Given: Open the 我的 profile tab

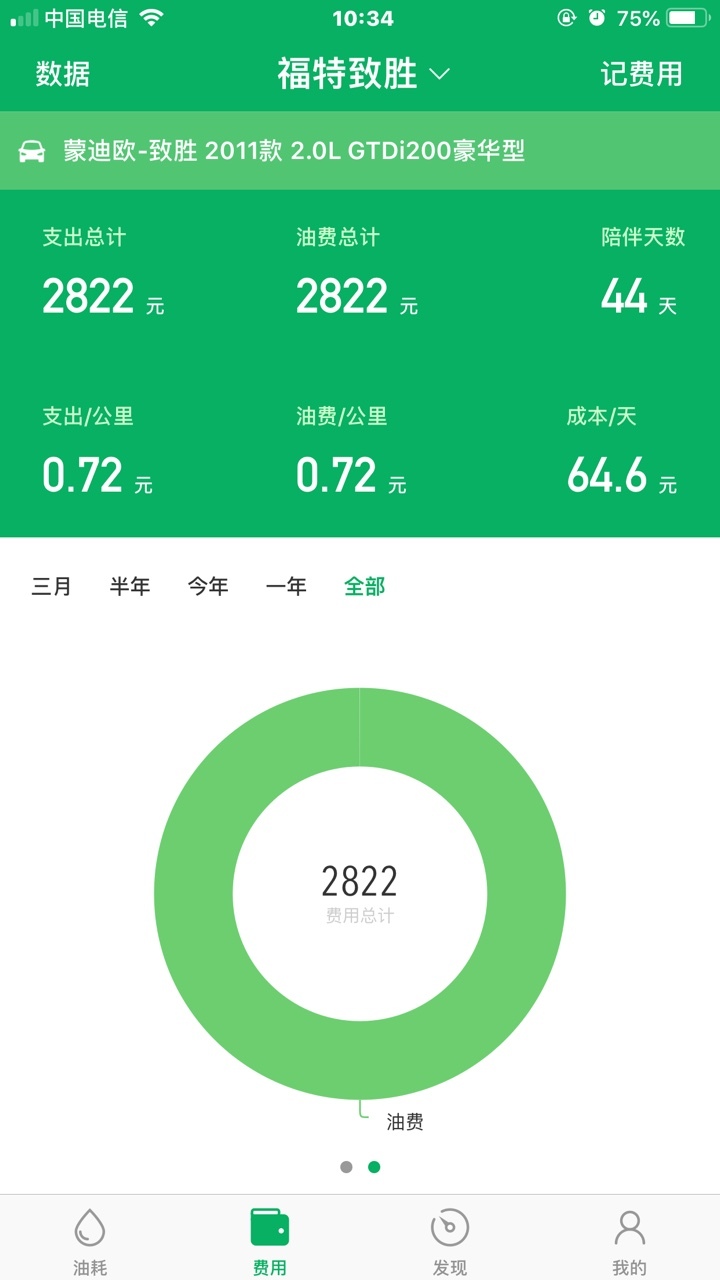Looking at the screenshot, I should pyautogui.click(x=630, y=1241).
